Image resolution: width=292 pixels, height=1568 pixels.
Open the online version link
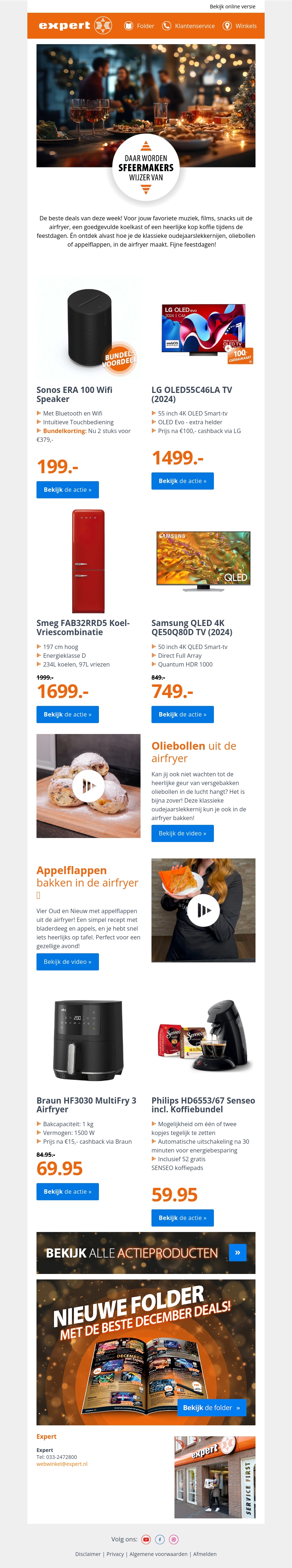(x=232, y=7)
